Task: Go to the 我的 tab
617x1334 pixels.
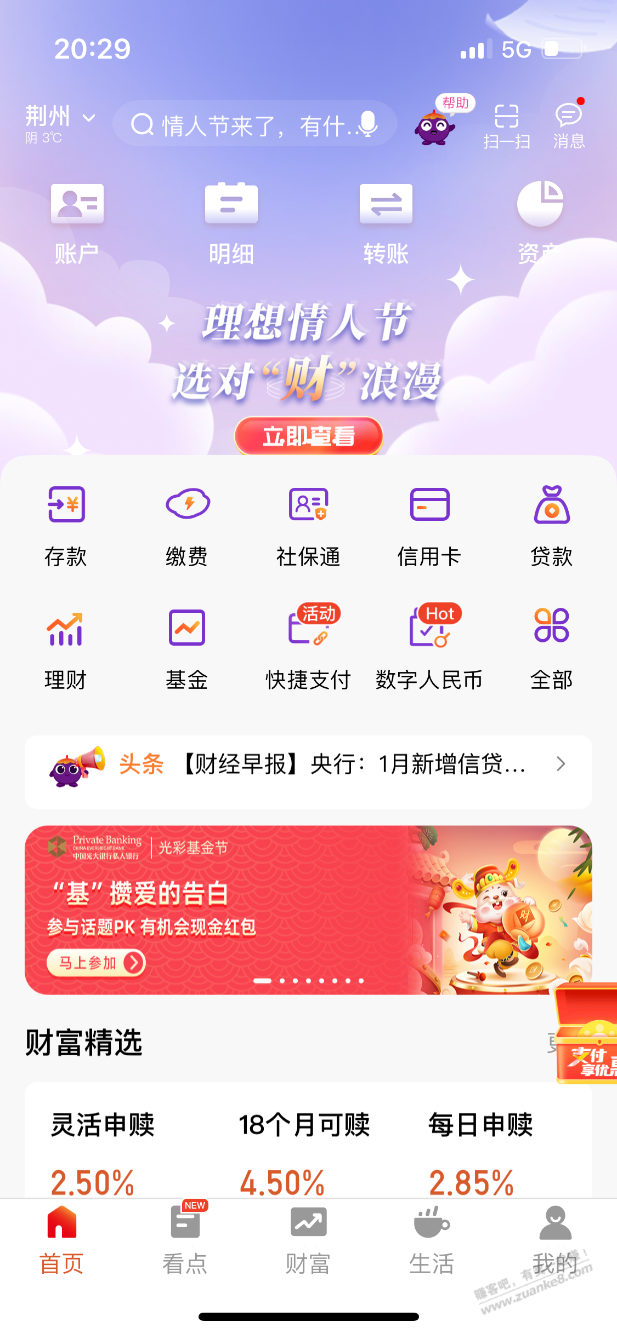Action: (555, 1240)
